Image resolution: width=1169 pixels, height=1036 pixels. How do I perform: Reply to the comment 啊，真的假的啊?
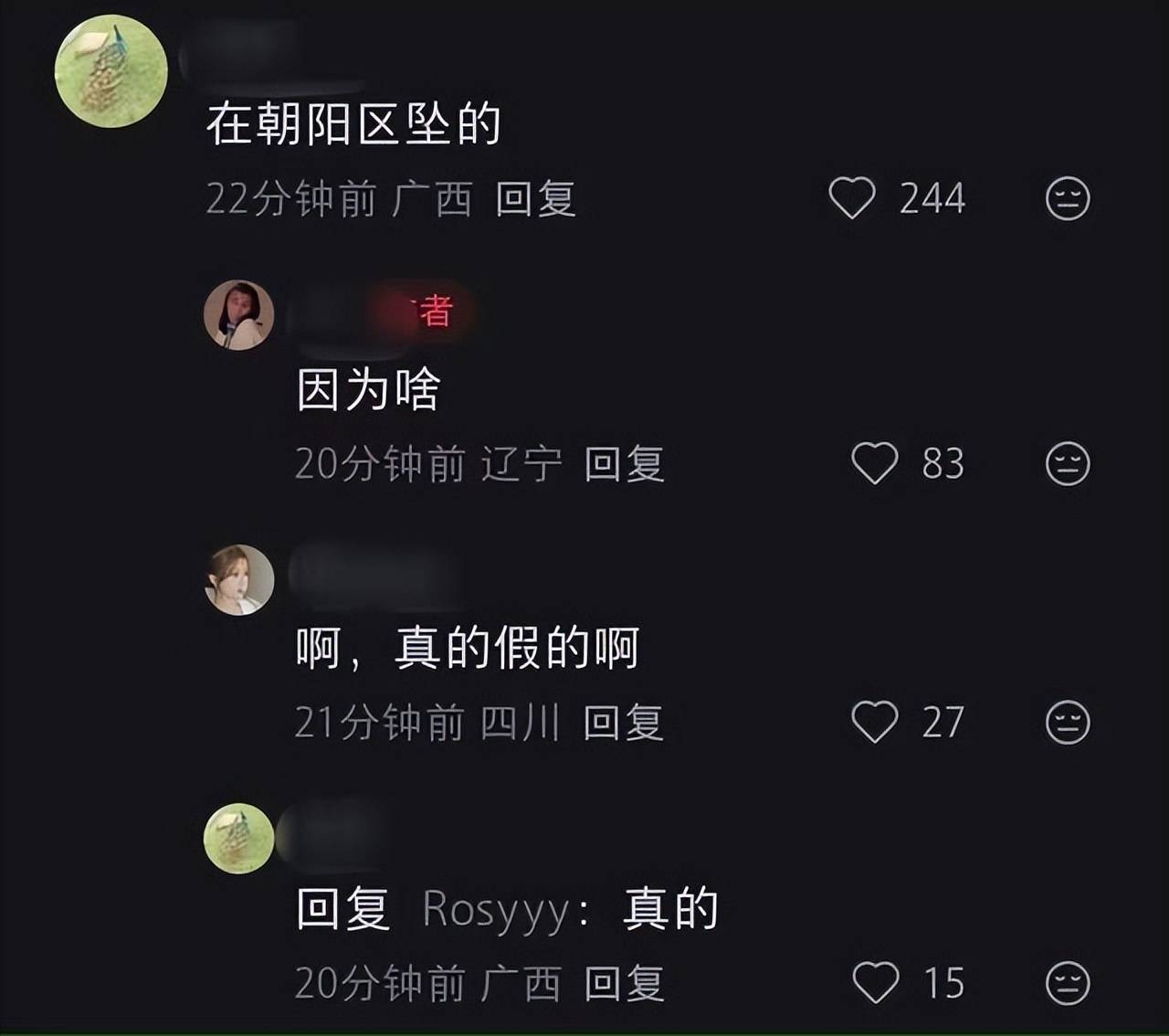click(623, 723)
